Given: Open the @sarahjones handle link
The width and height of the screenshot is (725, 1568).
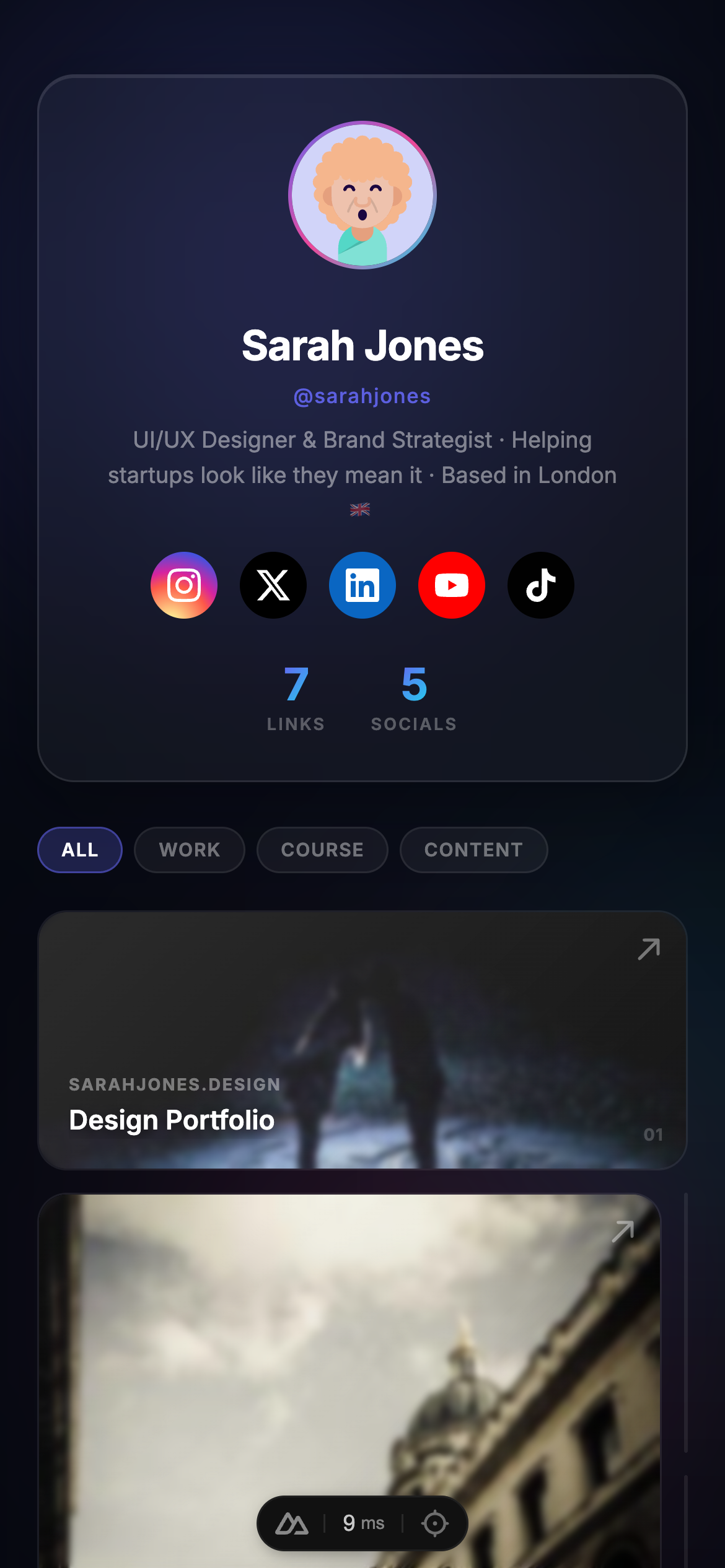Looking at the screenshot, I should coord(362,395).
